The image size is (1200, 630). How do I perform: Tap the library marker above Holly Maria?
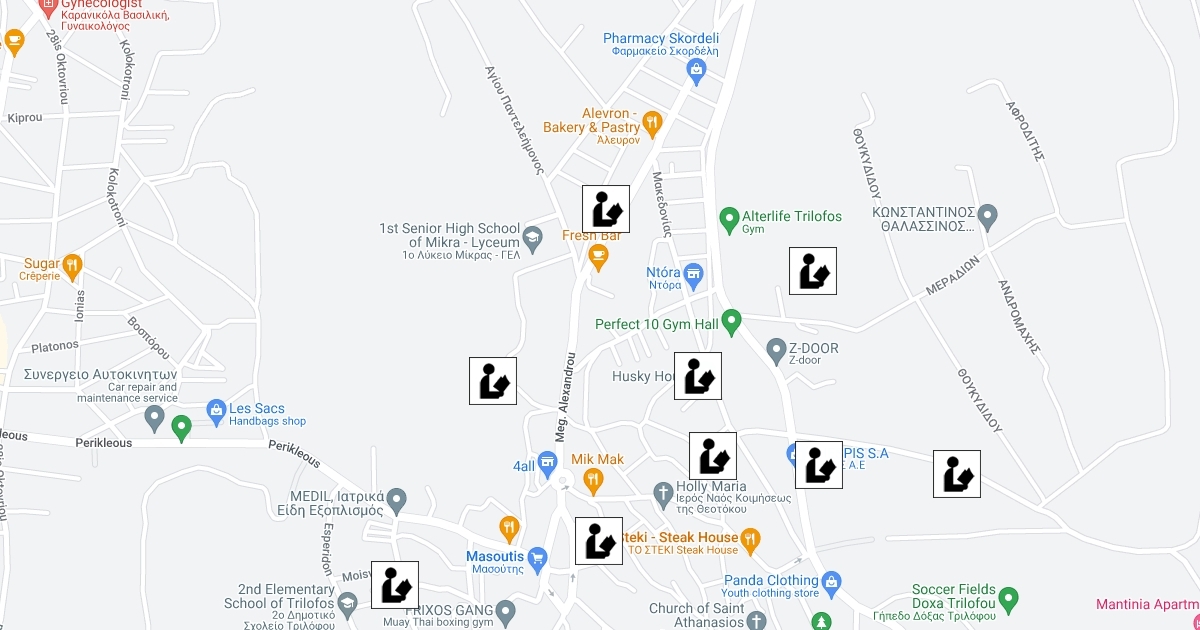point(713,456)
